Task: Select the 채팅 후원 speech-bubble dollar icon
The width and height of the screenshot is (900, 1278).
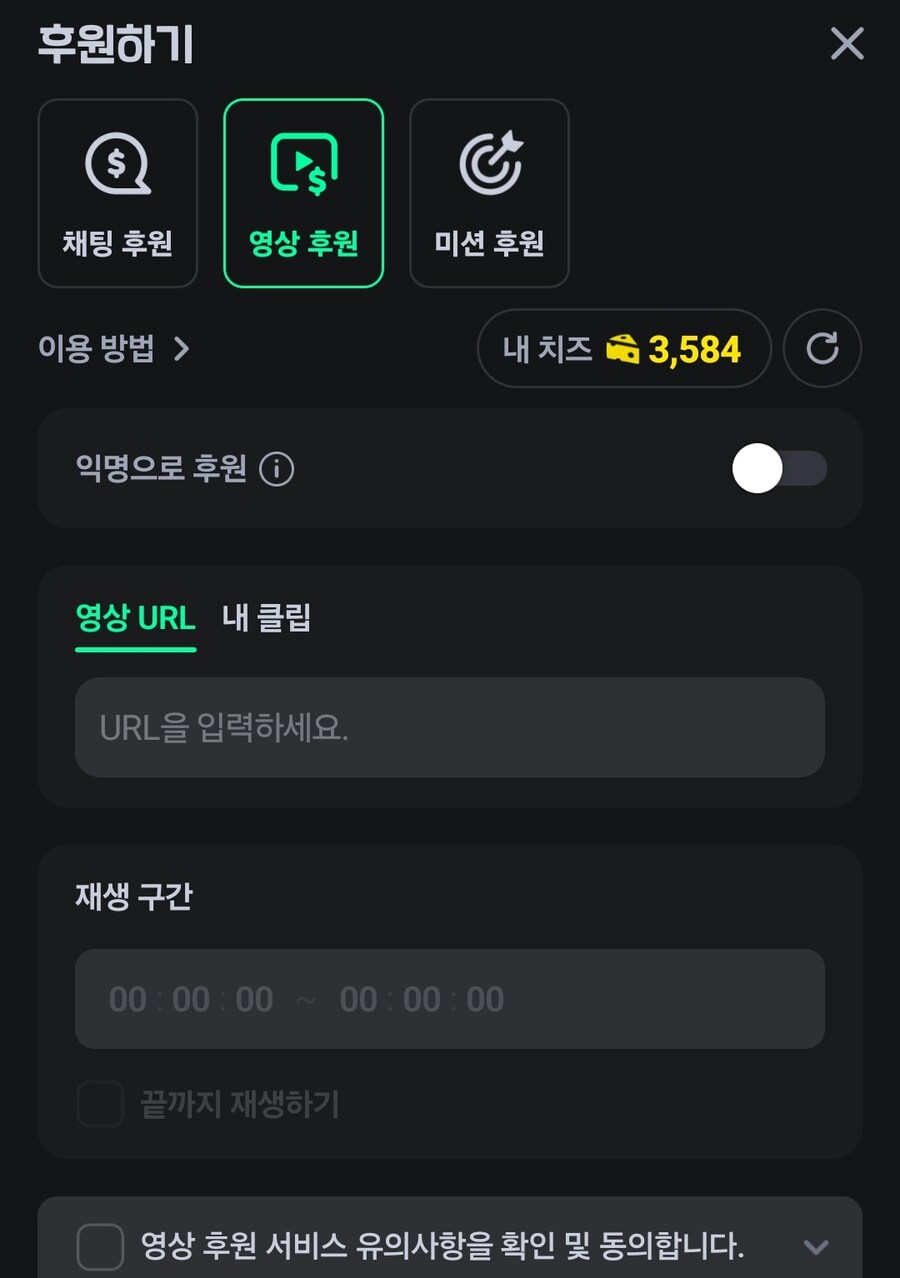Action: pyautogui.click(x=117, y=164)
